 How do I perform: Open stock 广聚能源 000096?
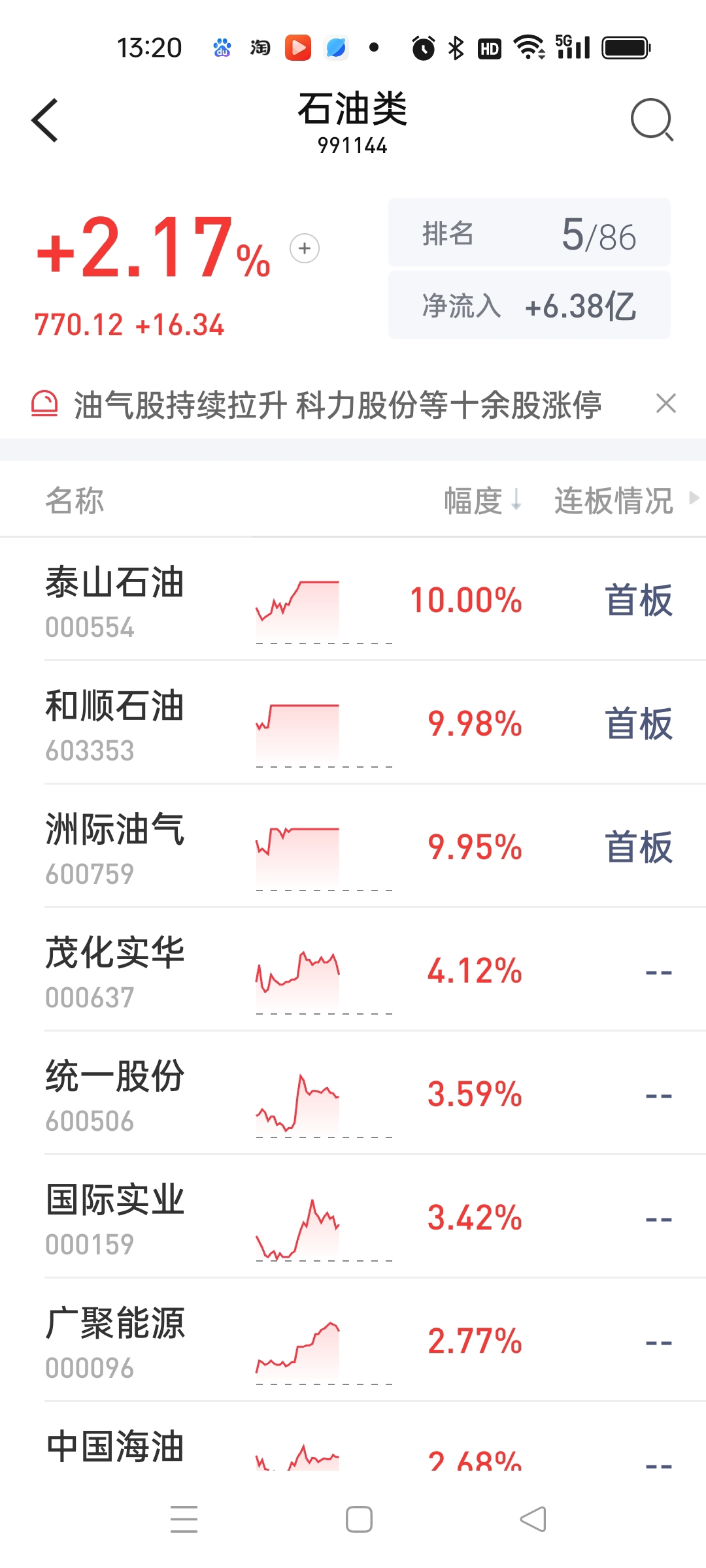tap(353, 1340)
